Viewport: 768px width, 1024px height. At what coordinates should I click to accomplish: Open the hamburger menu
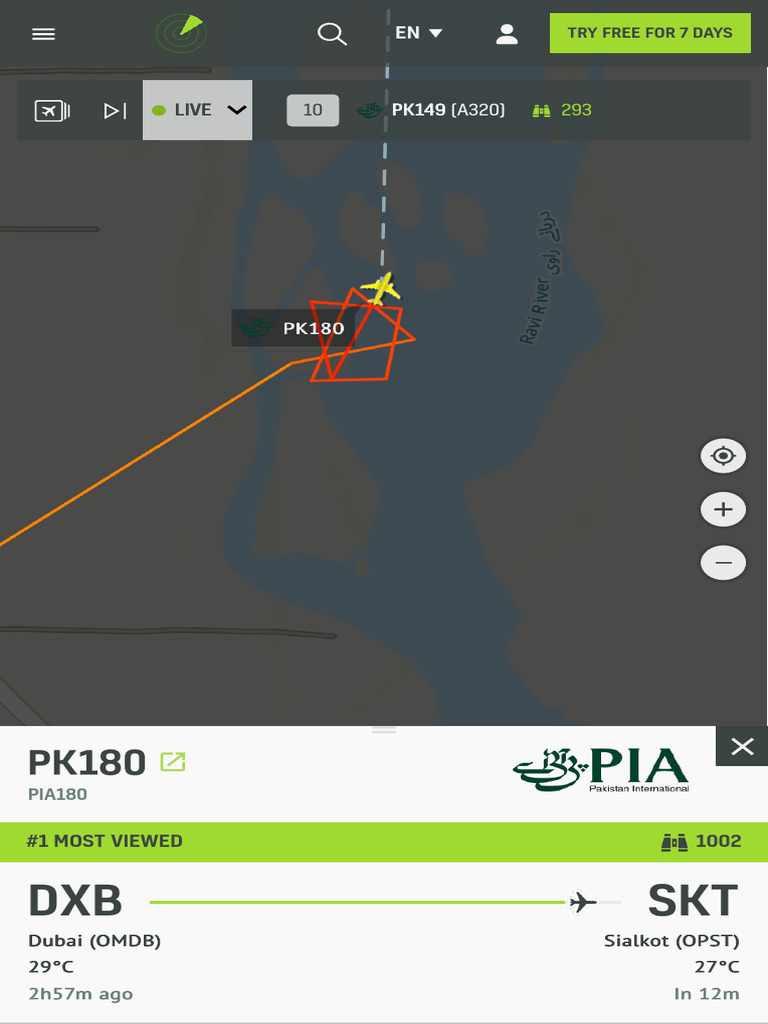click(x=43, y=33)
